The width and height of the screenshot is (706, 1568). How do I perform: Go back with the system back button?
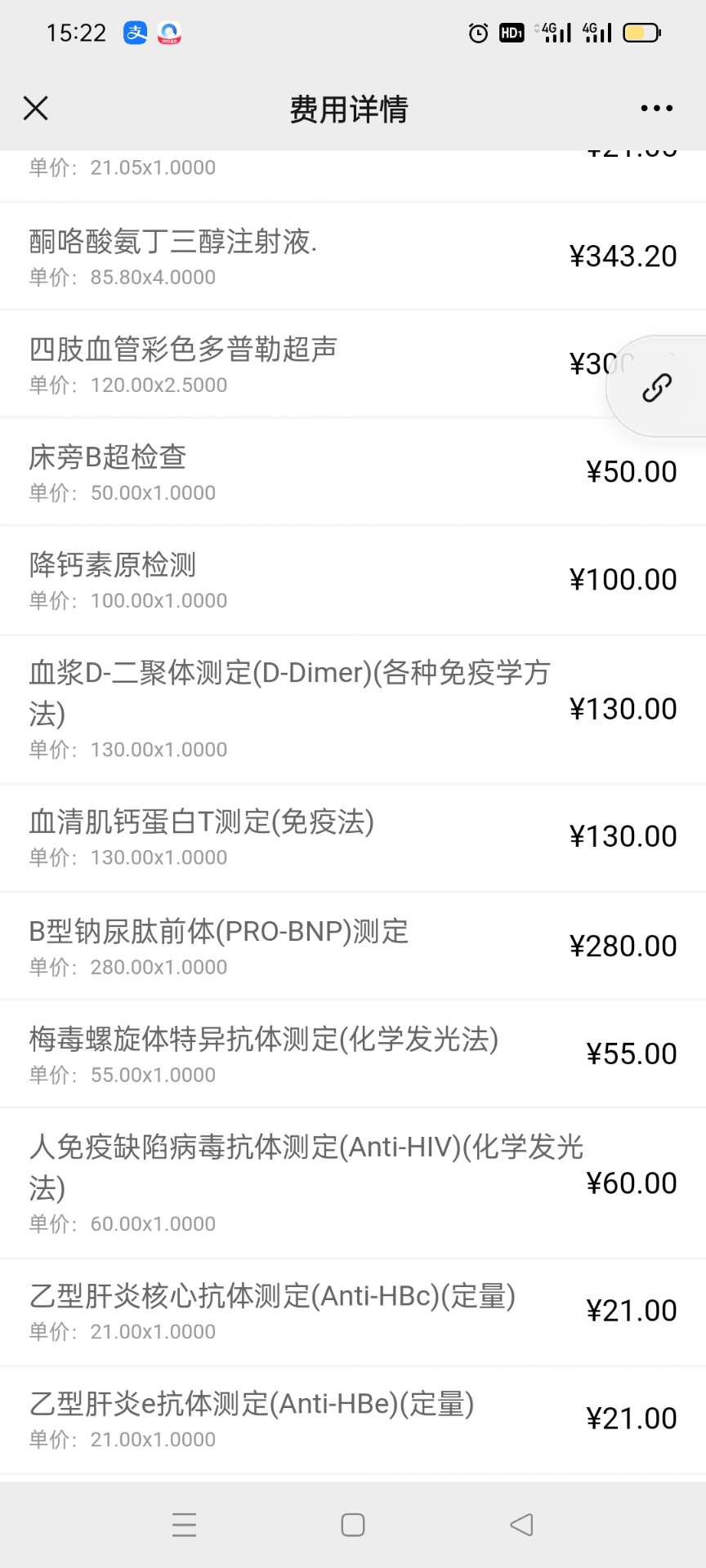pyautogui.click(x=521, y=1525)
